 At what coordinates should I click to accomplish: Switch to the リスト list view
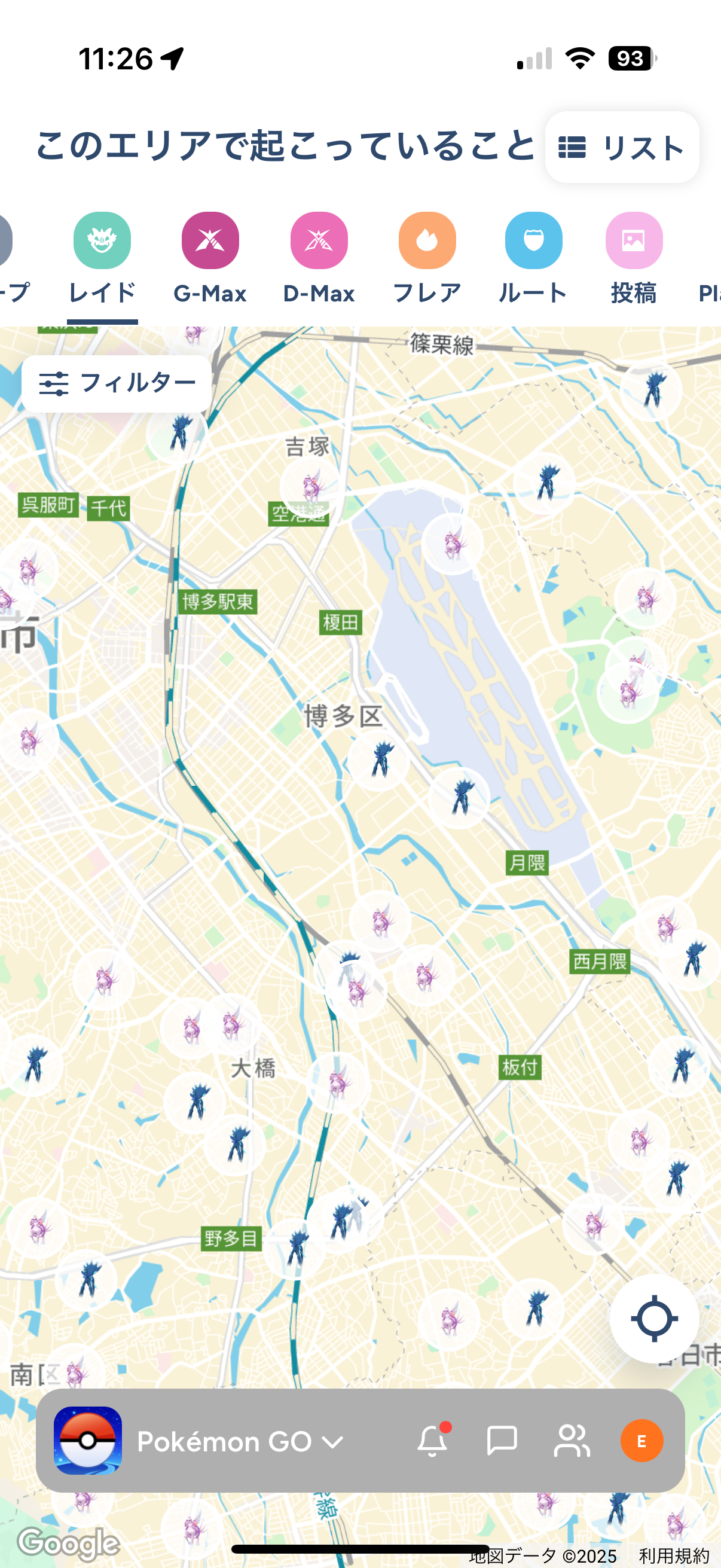point(621,147)
